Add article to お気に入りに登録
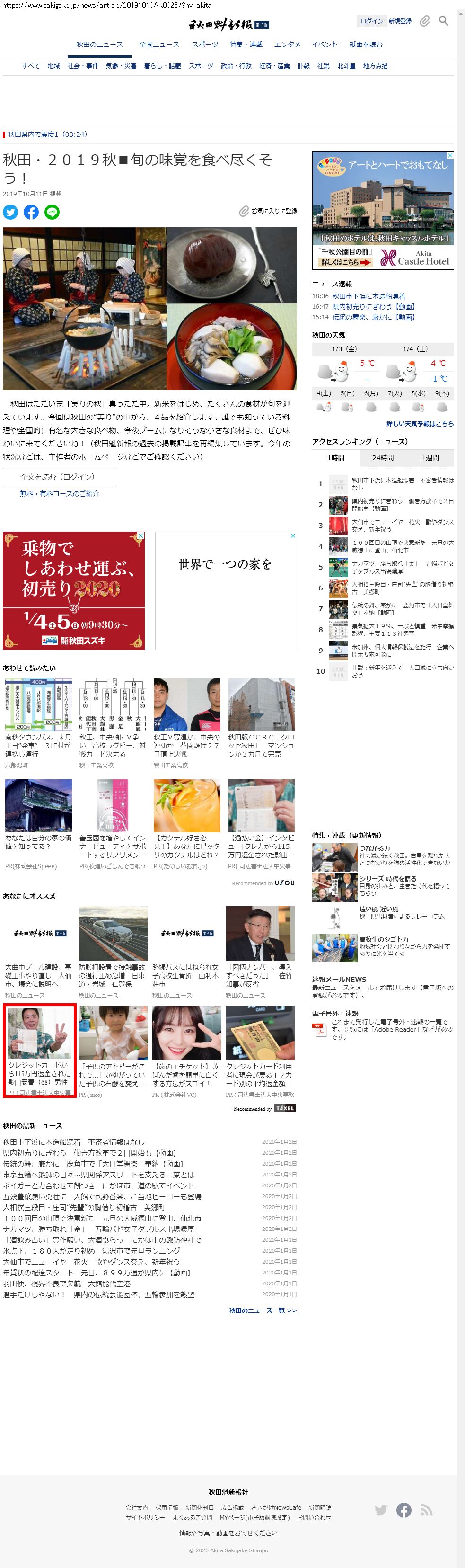This screenshot has width=465, height=1568. pyautogui.click(x=268, y=211)
